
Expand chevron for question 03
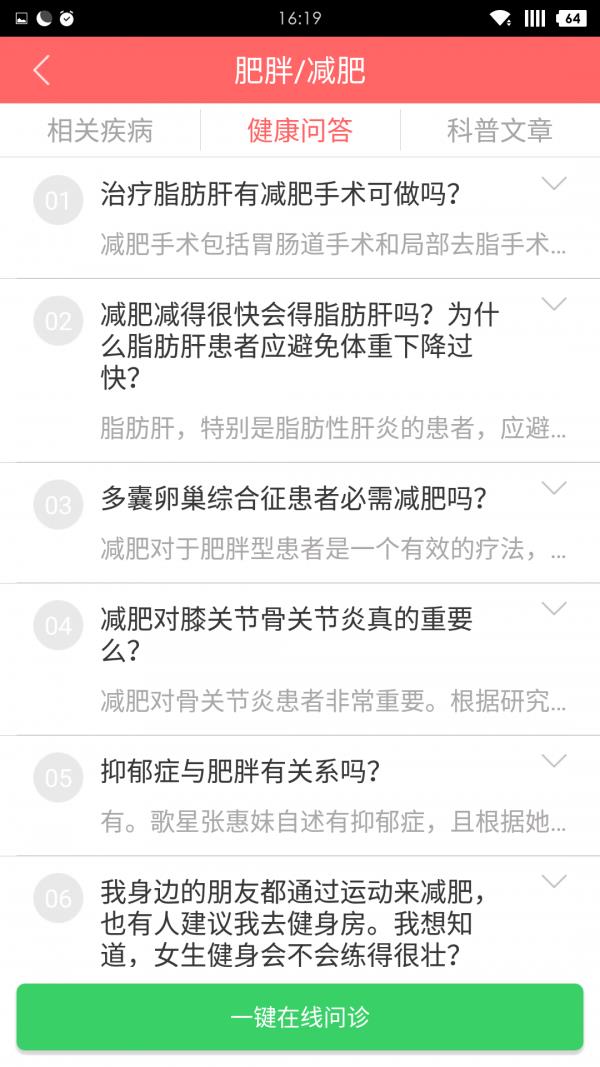coord(554,487)
